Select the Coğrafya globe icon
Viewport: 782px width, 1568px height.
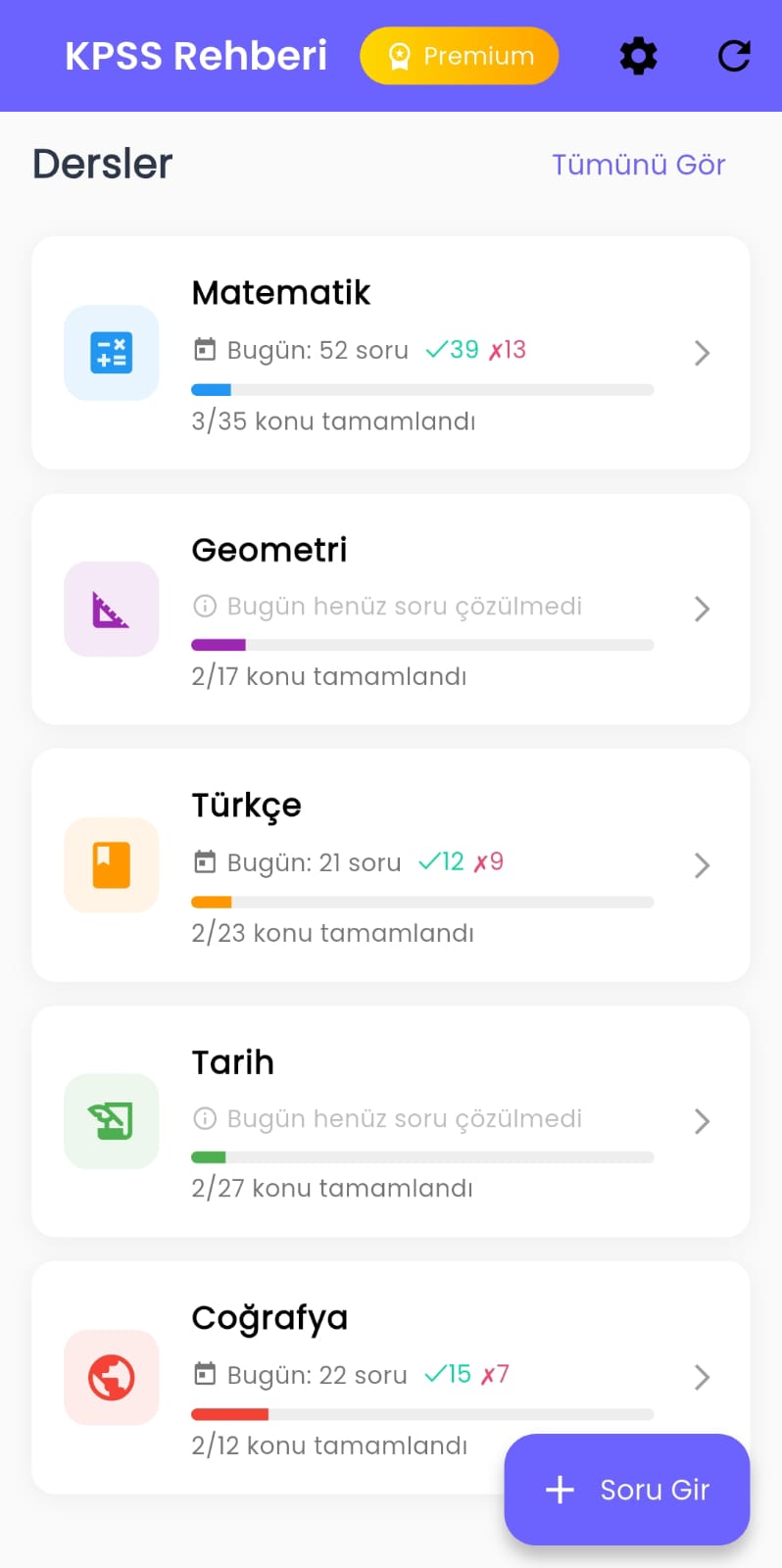111,1377
